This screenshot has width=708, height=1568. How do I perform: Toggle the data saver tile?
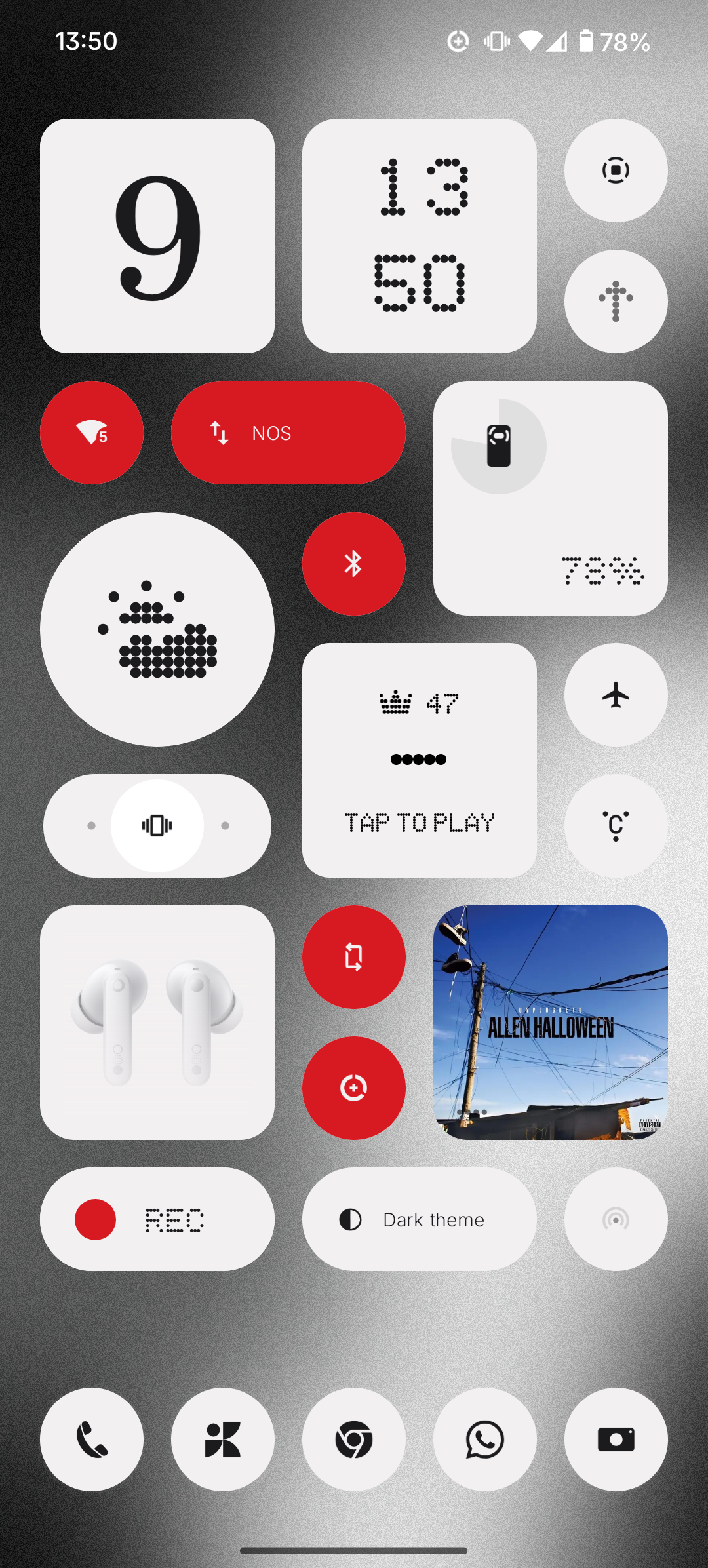click(x=353, y=1088)
